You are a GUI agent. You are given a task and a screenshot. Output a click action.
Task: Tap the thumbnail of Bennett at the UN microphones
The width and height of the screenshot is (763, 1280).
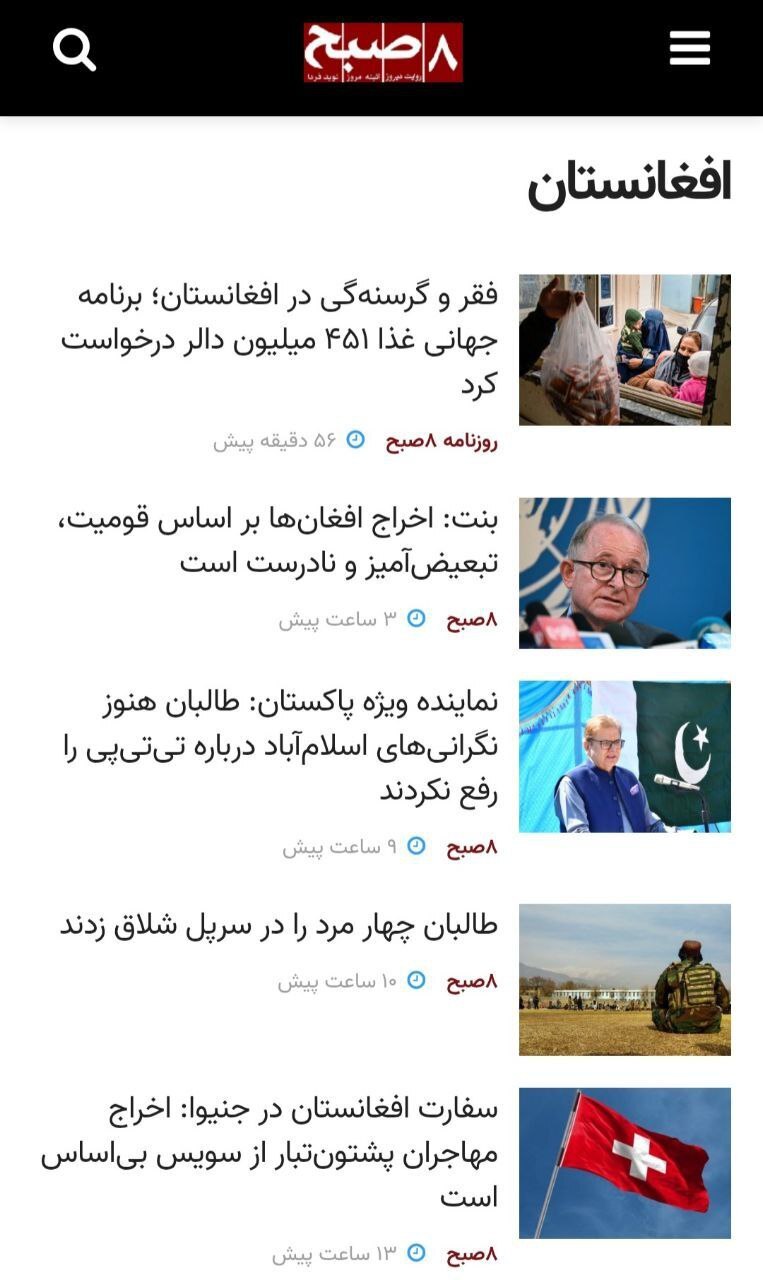click(x=624, y=573)
